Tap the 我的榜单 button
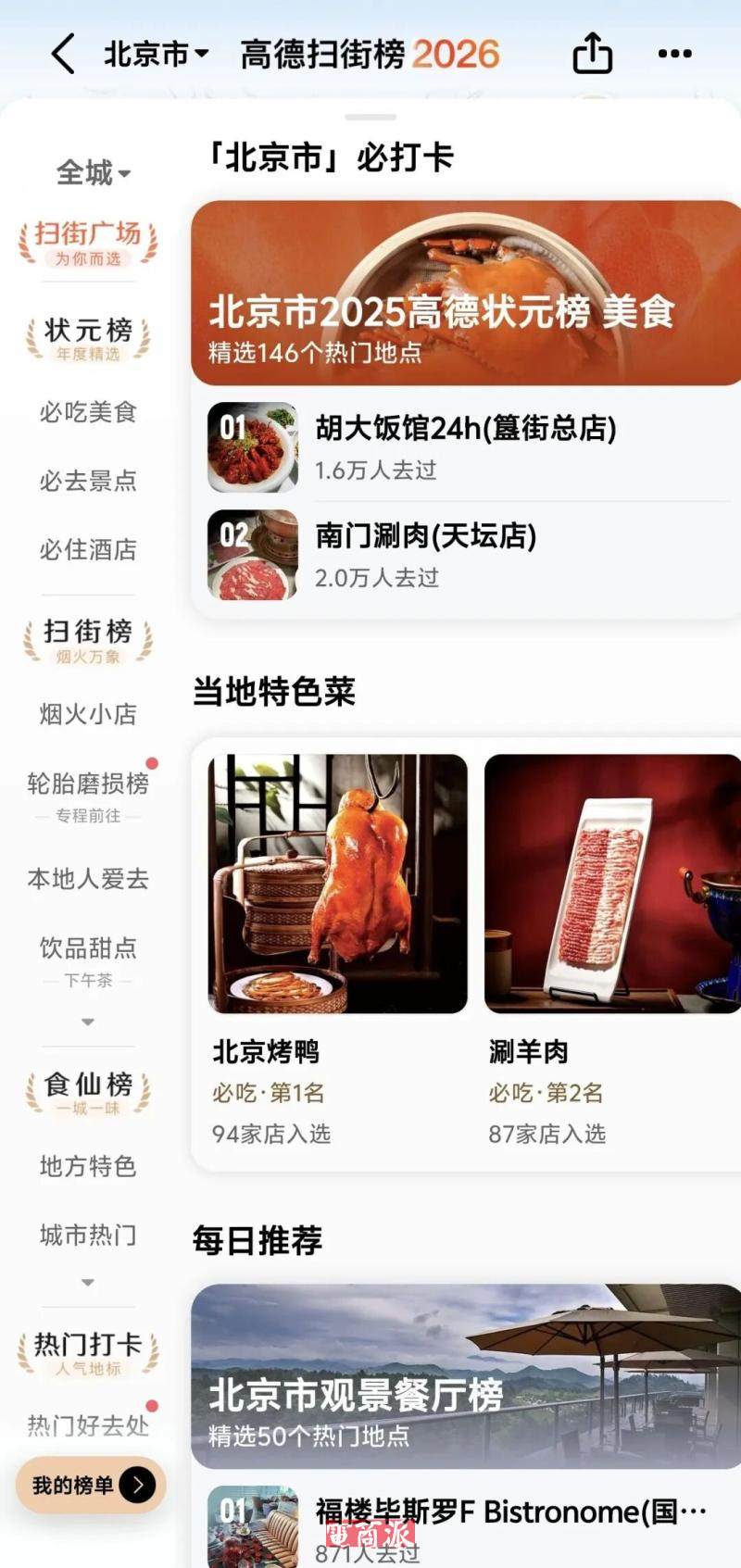The height and width of the screenshot is (1568, 741). coord(91,1485)
